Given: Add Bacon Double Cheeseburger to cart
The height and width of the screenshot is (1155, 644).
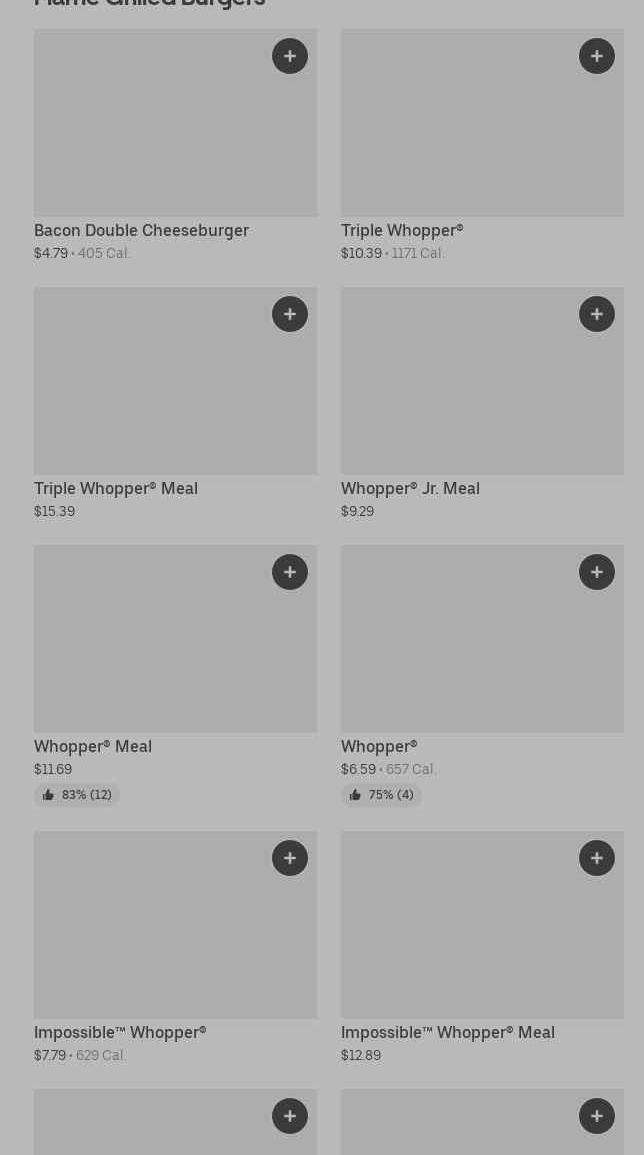Looking at the screenshot, I should pos(290,56).
